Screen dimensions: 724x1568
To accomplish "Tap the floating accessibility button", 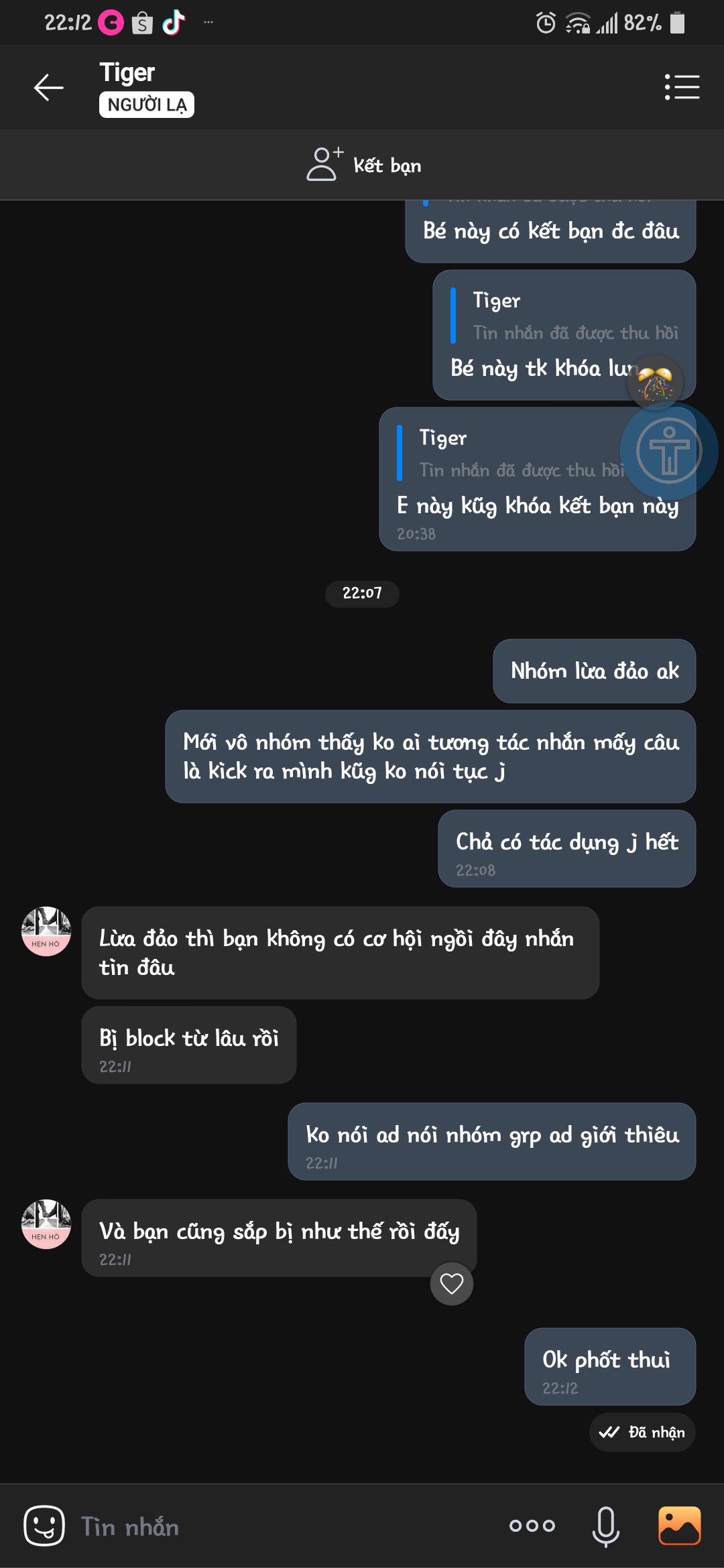I will (669, 450).
